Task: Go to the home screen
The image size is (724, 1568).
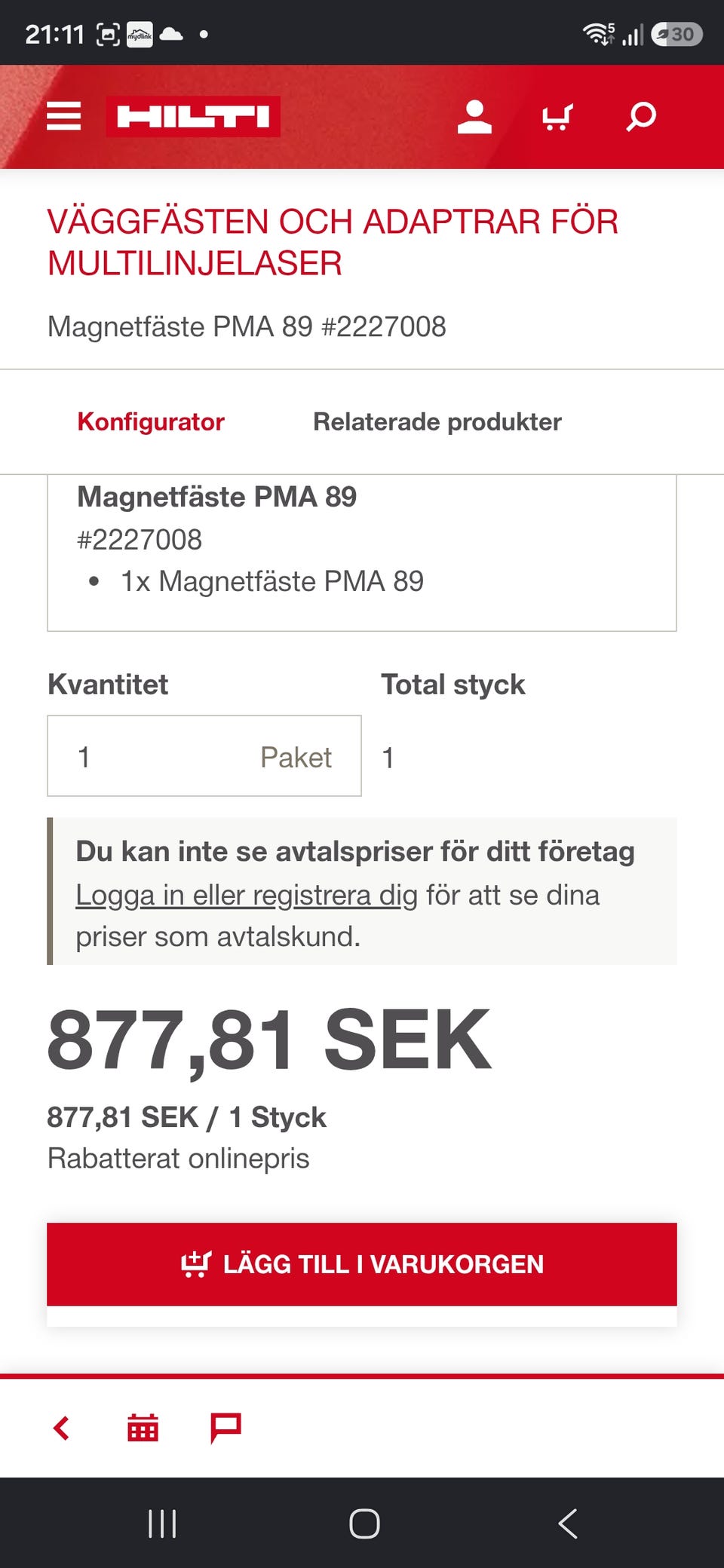Action: (x=364, y=1524)
